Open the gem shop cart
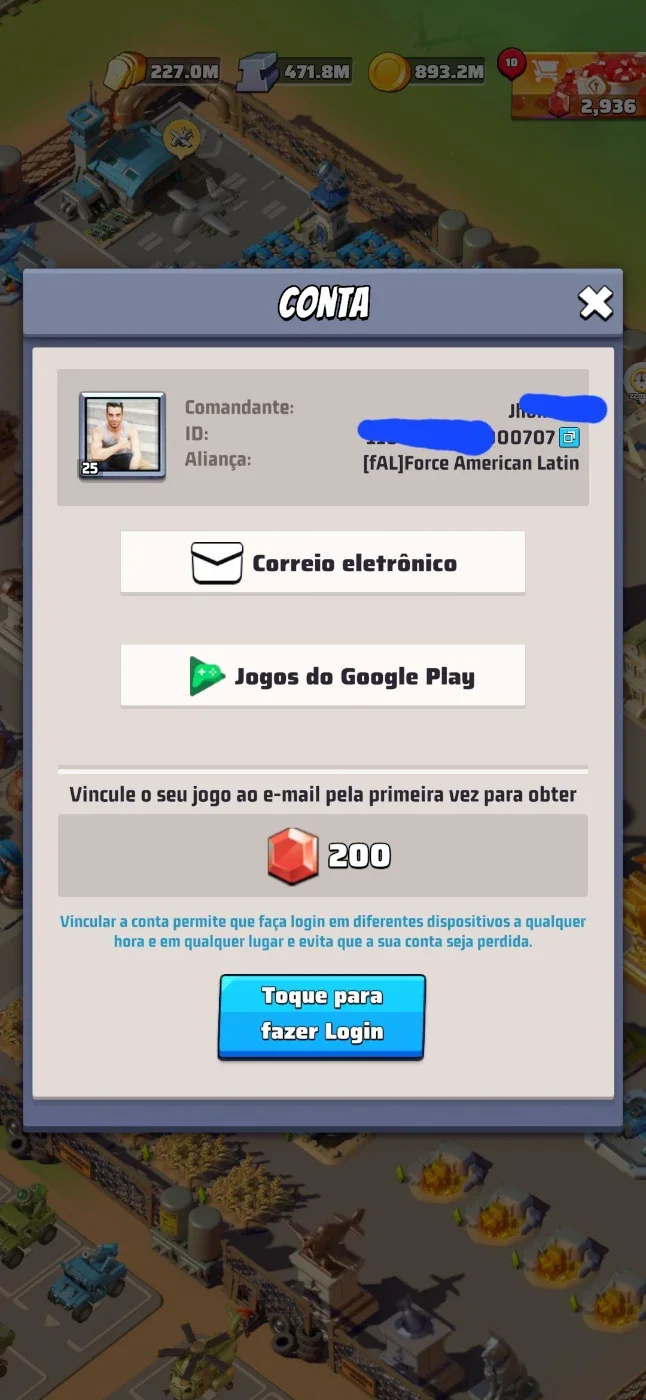 546,70
